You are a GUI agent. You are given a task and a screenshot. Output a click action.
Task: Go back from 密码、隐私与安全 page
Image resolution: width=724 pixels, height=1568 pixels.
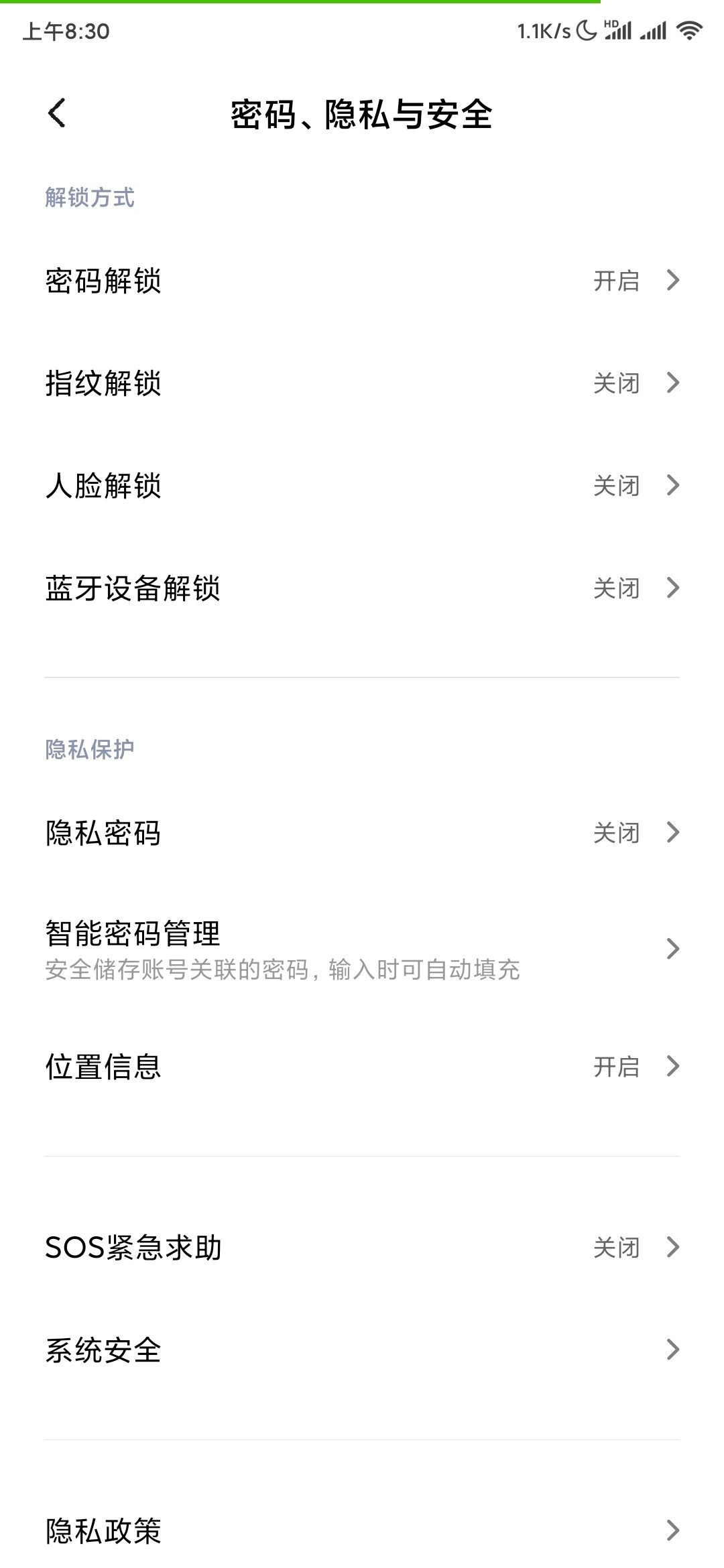tap(58, 113)
